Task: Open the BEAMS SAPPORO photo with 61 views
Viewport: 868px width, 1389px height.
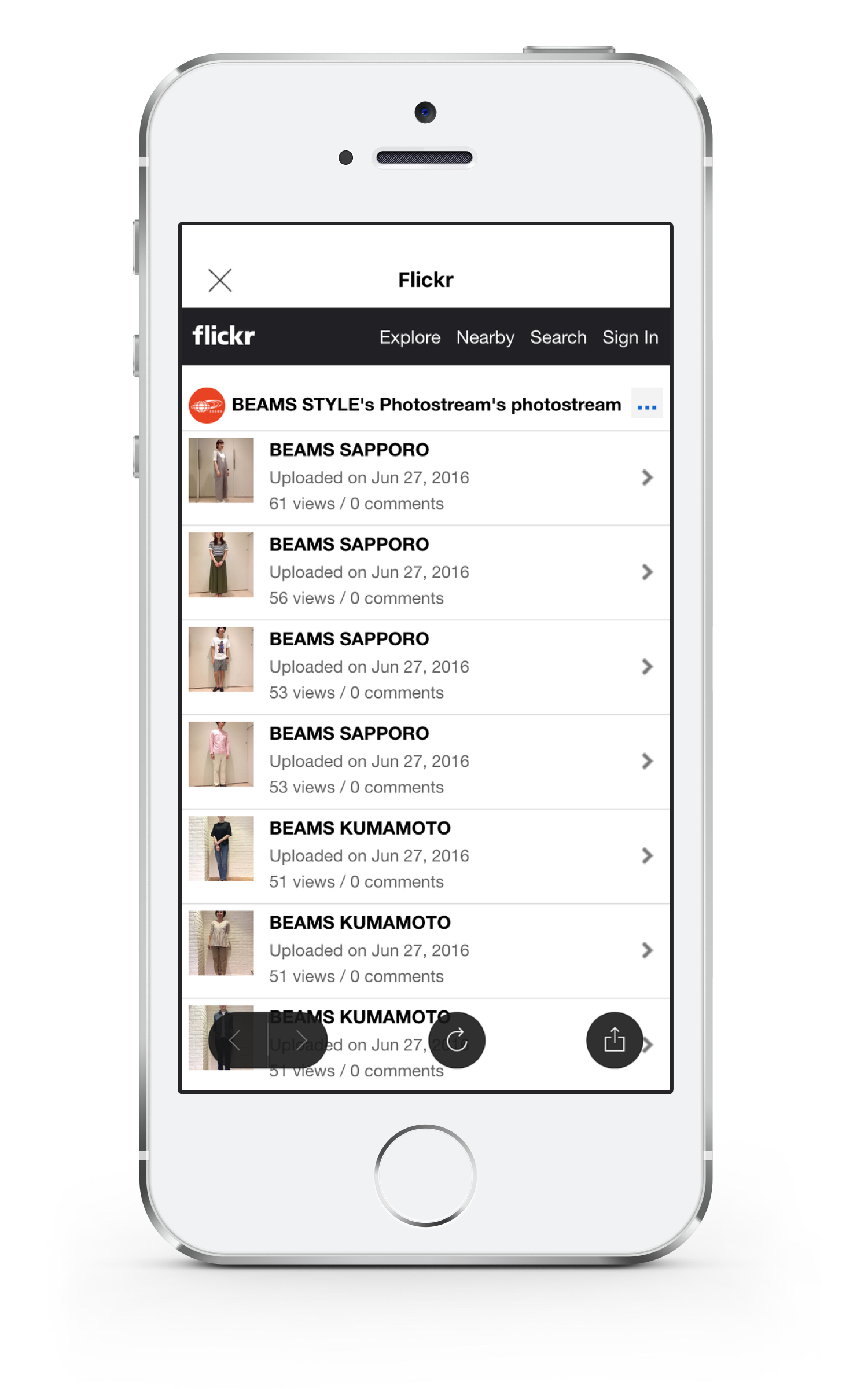Action: point(425,478)
